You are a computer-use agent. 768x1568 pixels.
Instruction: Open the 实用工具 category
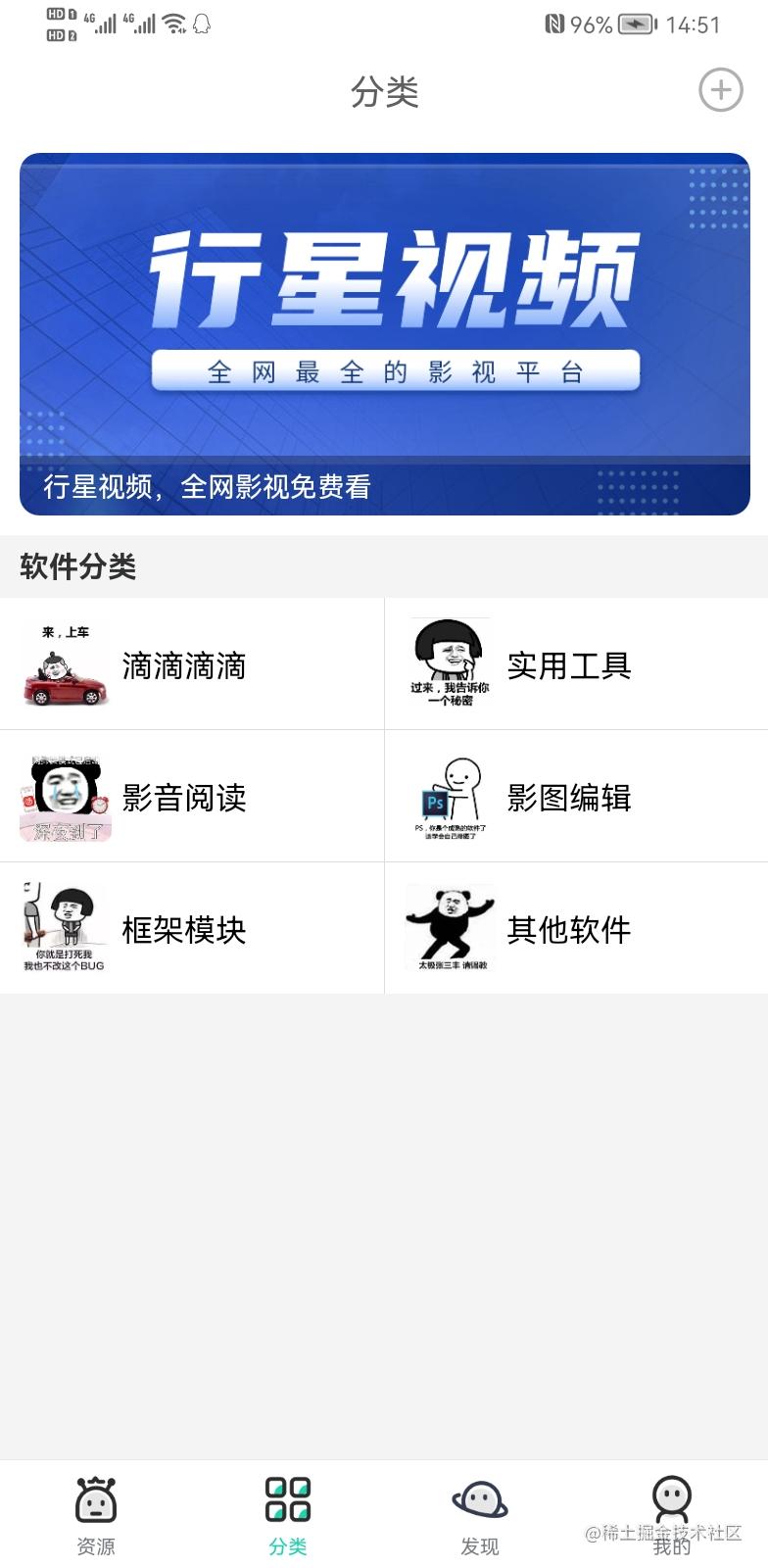point(576,664)
